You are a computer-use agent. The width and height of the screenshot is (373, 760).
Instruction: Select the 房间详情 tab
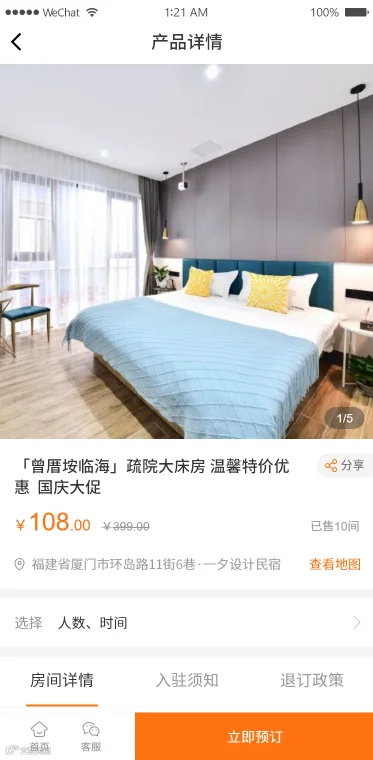(x=62, y=680)
